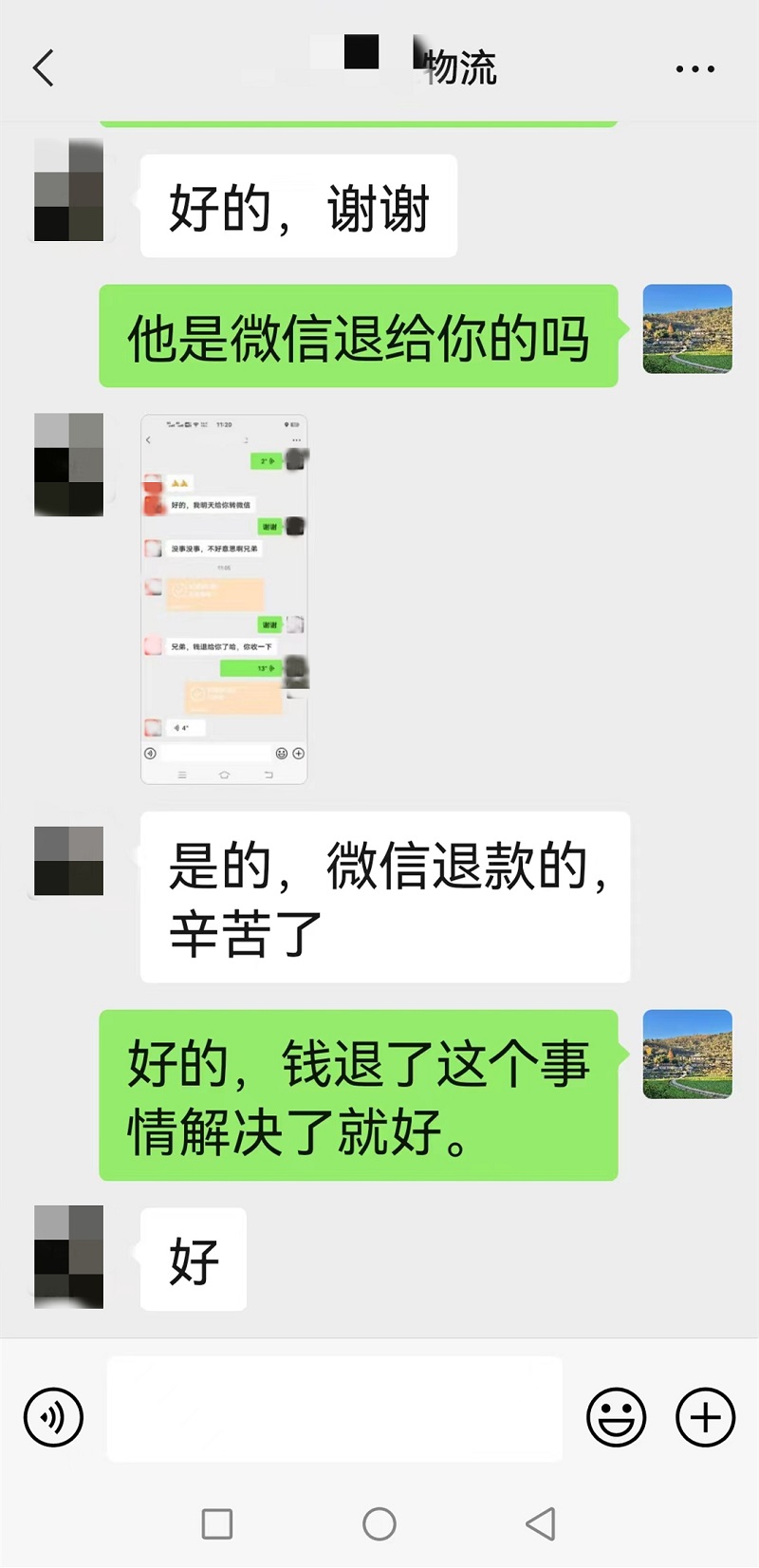The height and width of the screenshot is (1568, 759).
Task: Open the chat's three-dot menu
Action: click(x=694, y=69)
